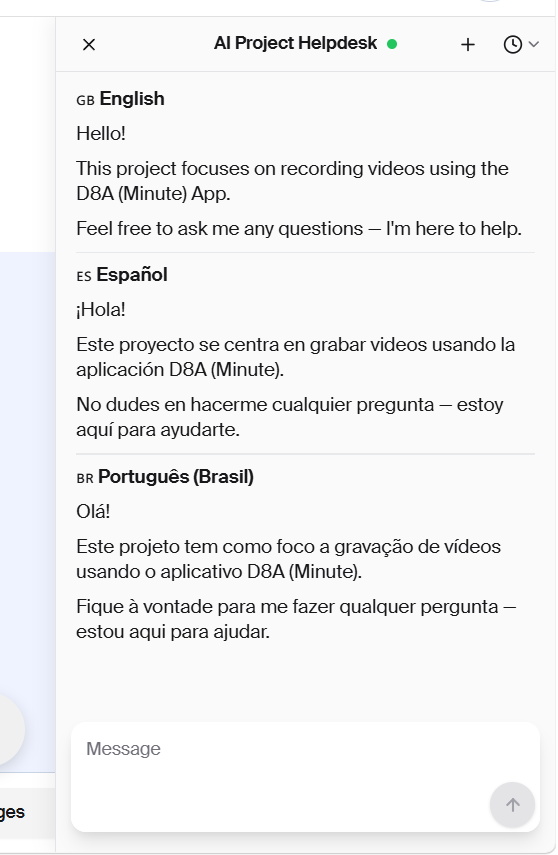Image resolution: width=558 pixels, height=855 pixels.
Task: Send the message with arrow button
Action: pyautogui.click(x=512, y=805)
